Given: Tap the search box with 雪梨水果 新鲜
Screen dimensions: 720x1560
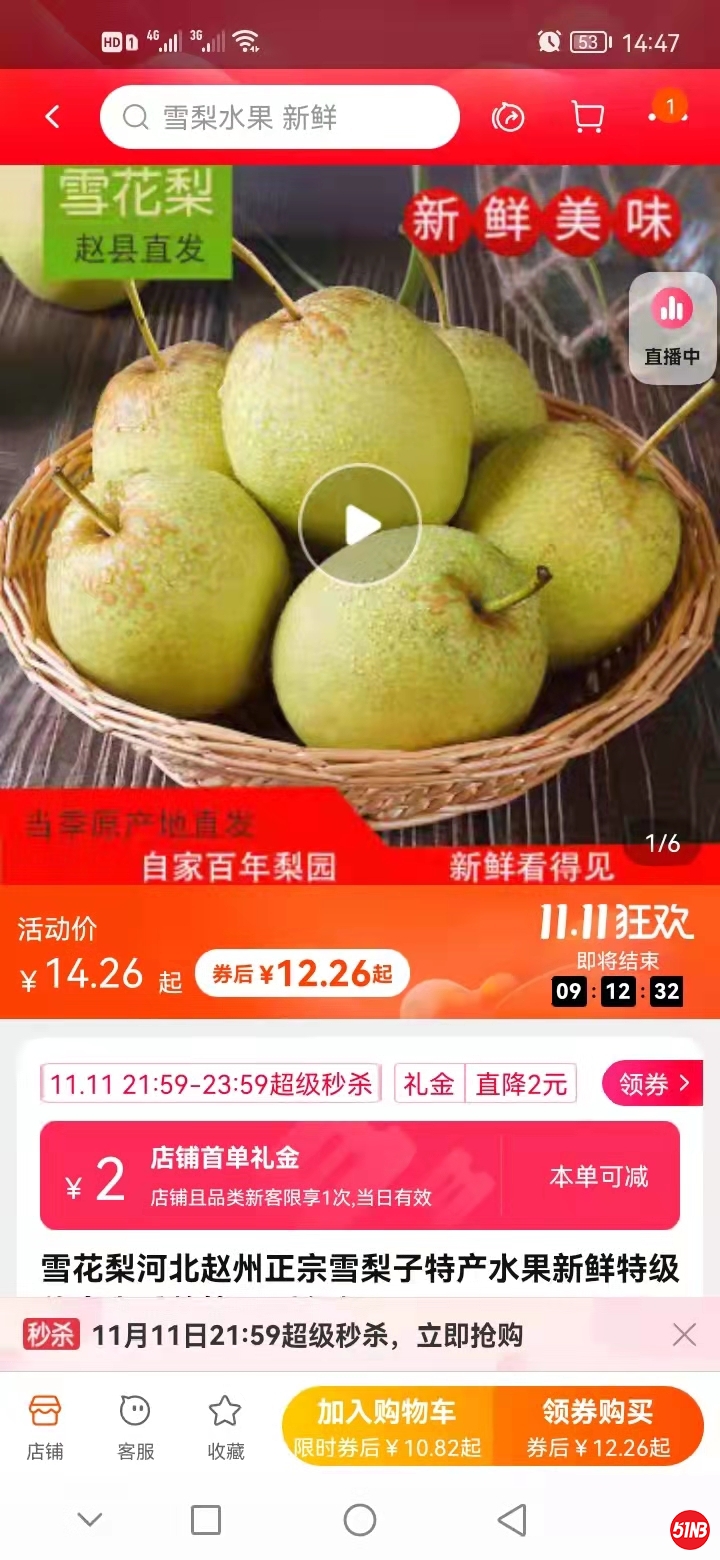Looking at the screenshot, I should (x=280, y=118).
